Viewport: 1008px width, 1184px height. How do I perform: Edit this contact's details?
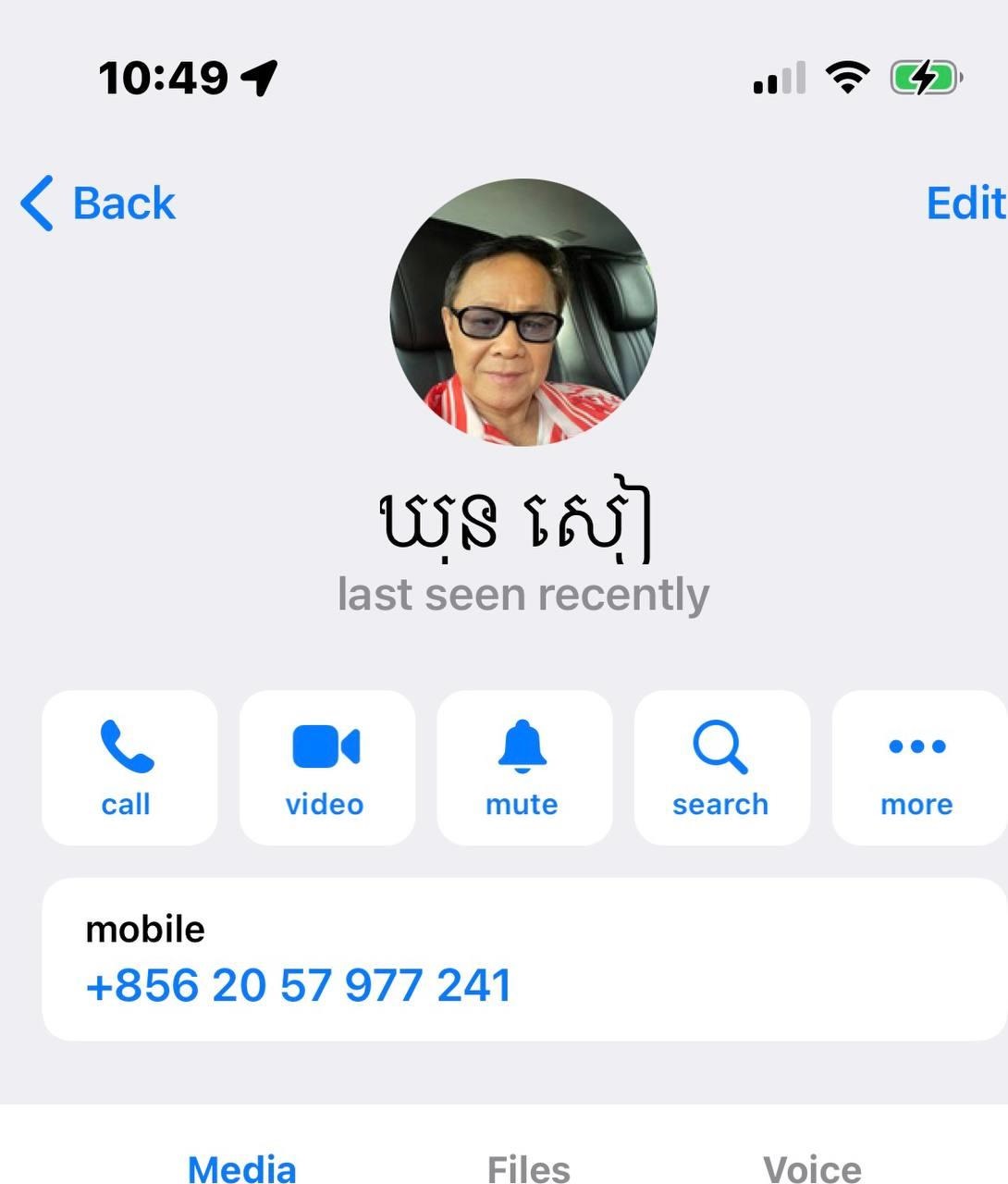click(x=965, y=203)
